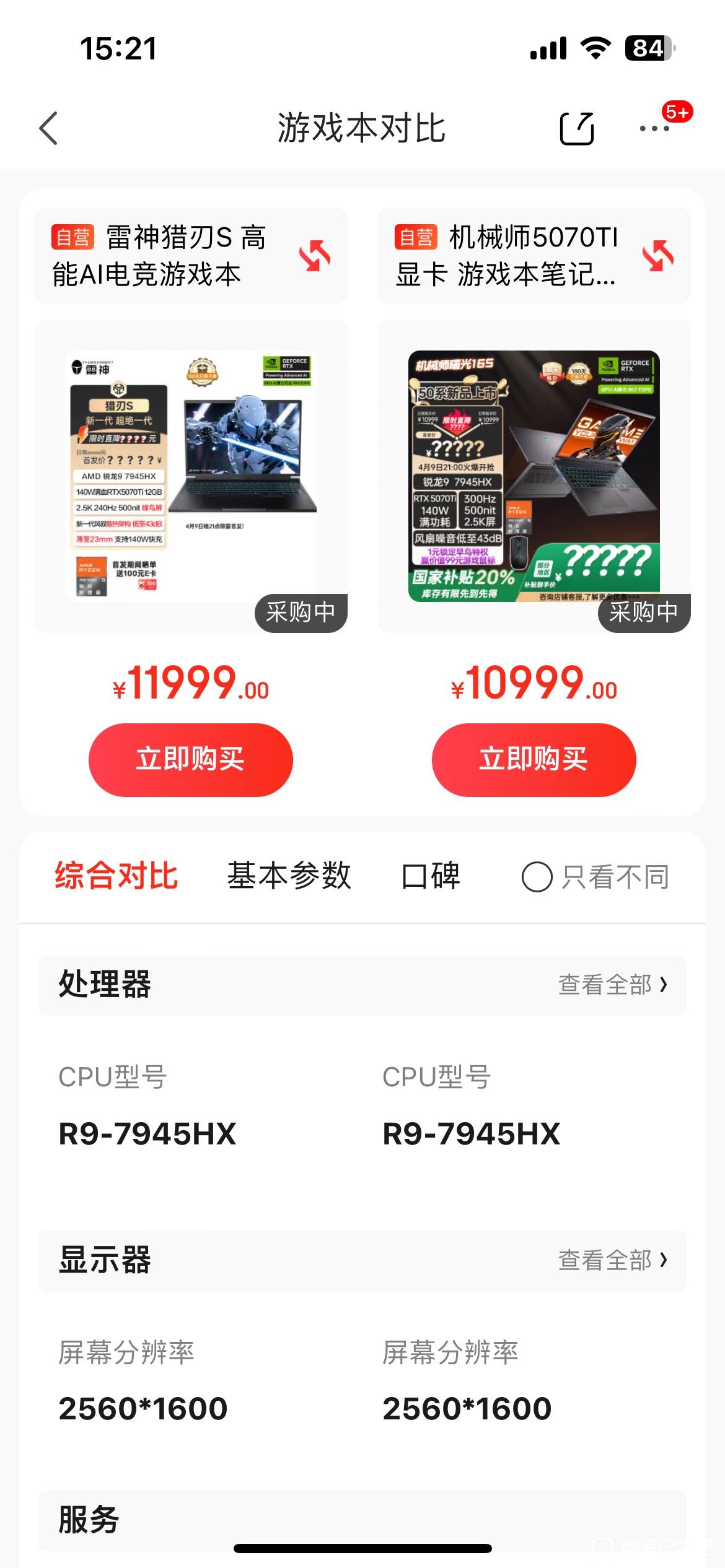
Task: Enable the 只看不同 option
Action: pos(595,877)
